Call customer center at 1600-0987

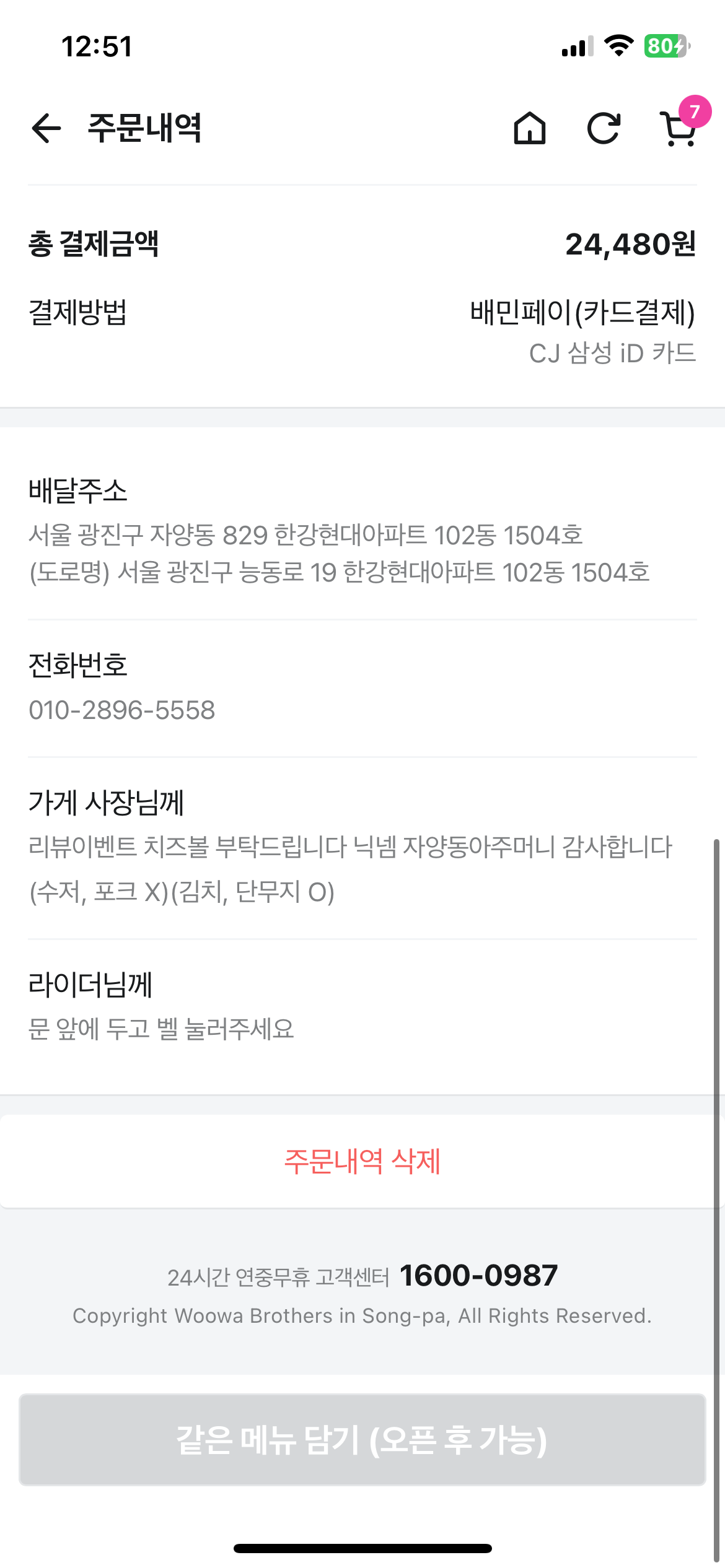point(478,1276)
